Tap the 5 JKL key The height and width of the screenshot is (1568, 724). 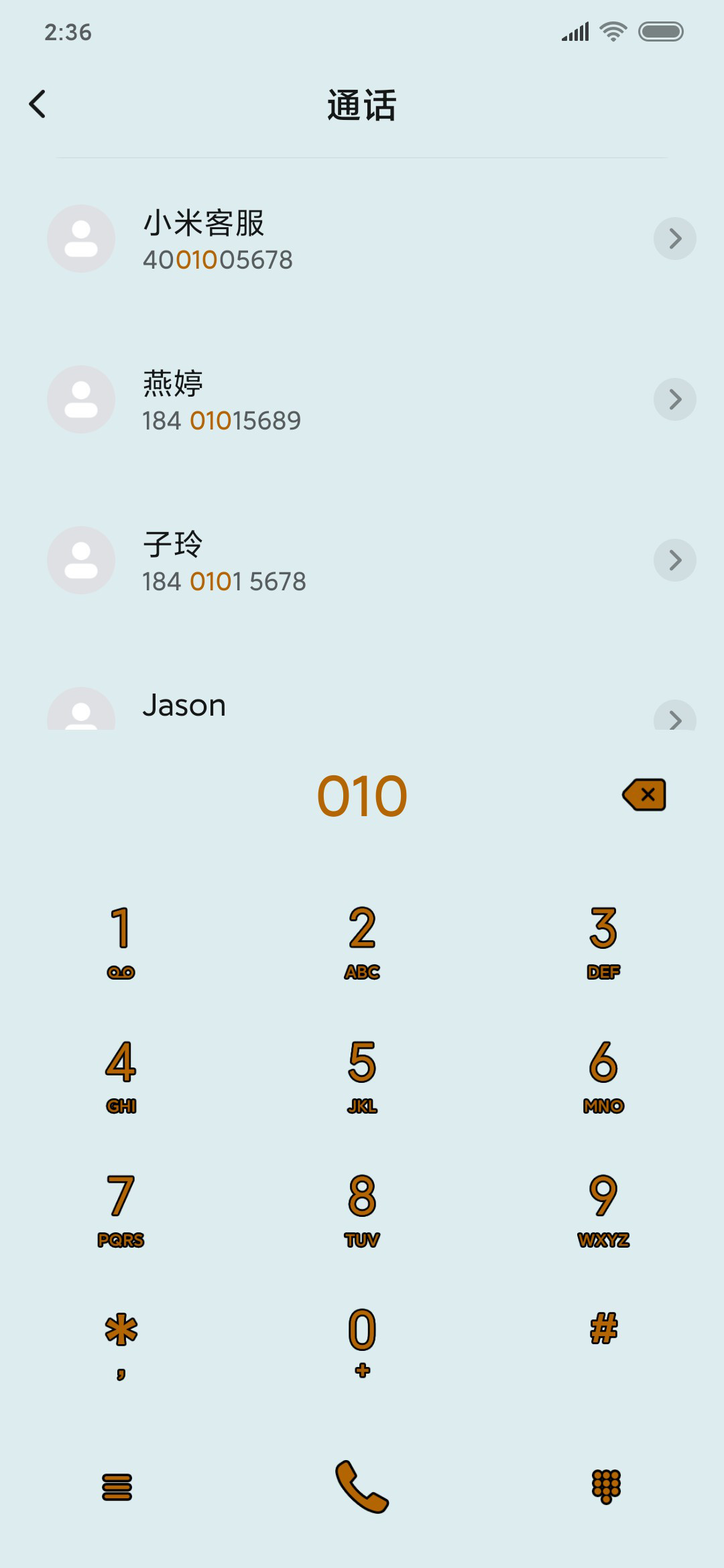362,1076
